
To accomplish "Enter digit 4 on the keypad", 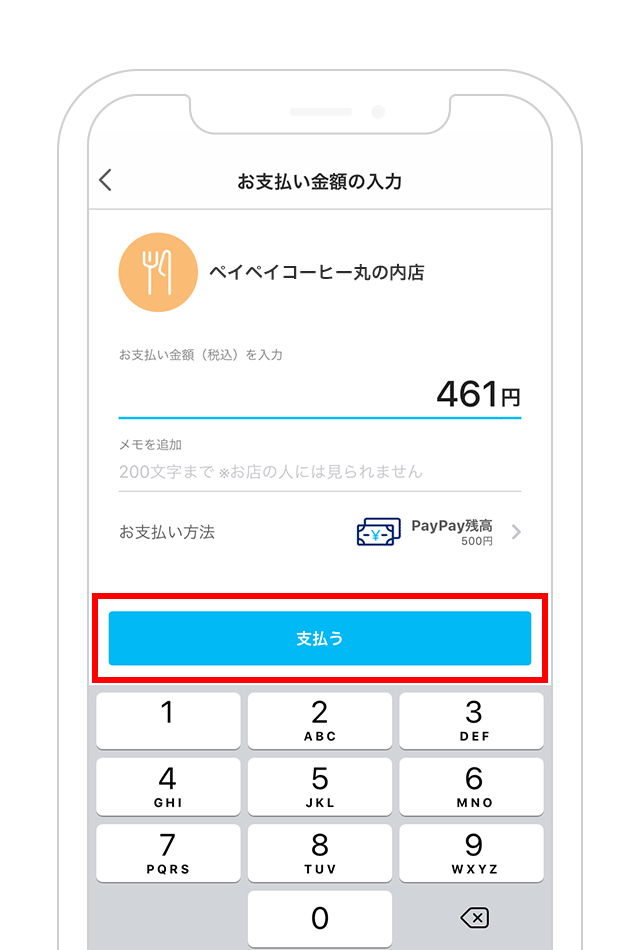I will coord(168,786).
